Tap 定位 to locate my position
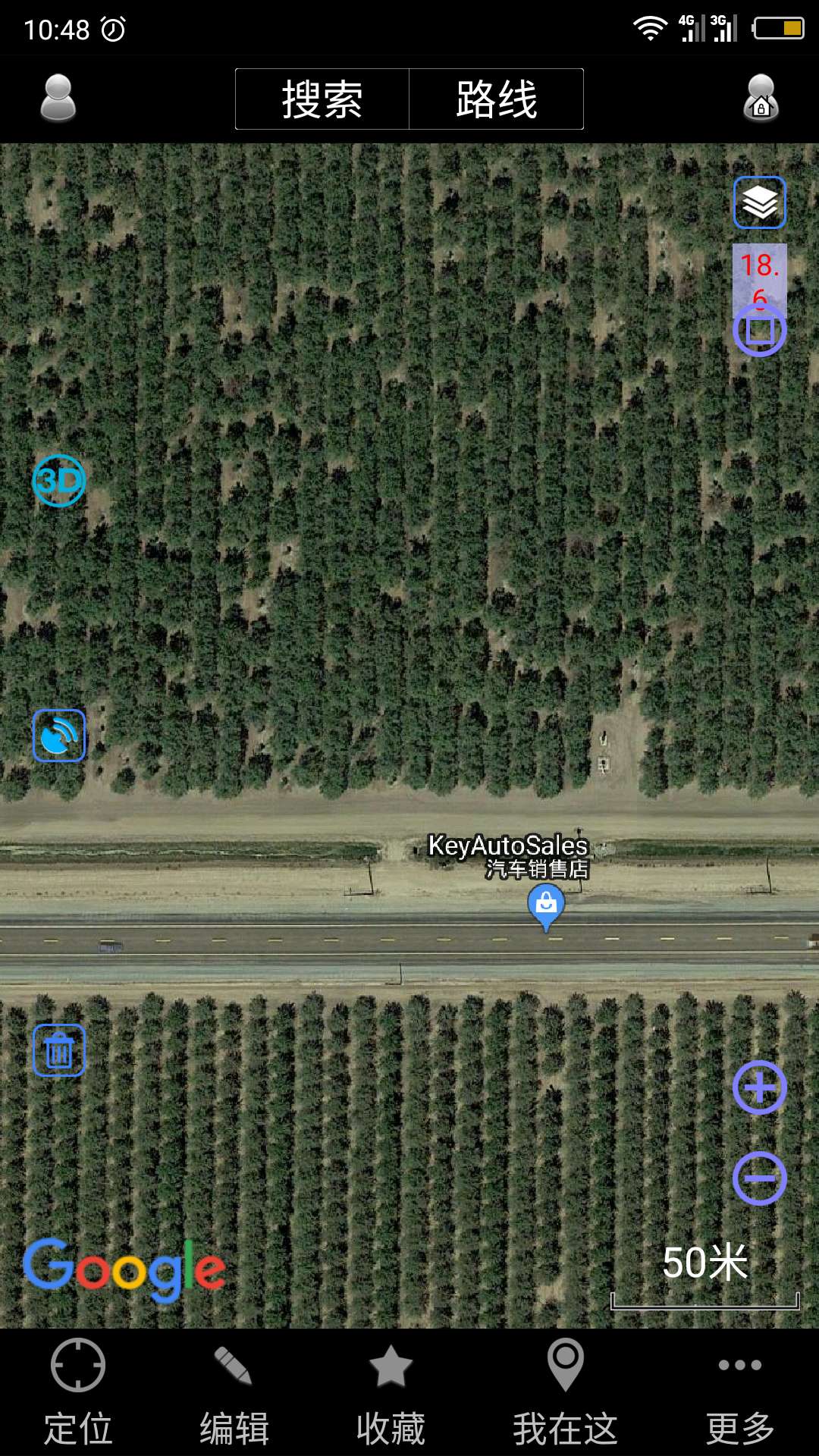Screen dimensions: 819x1456 pos(78,1392)
